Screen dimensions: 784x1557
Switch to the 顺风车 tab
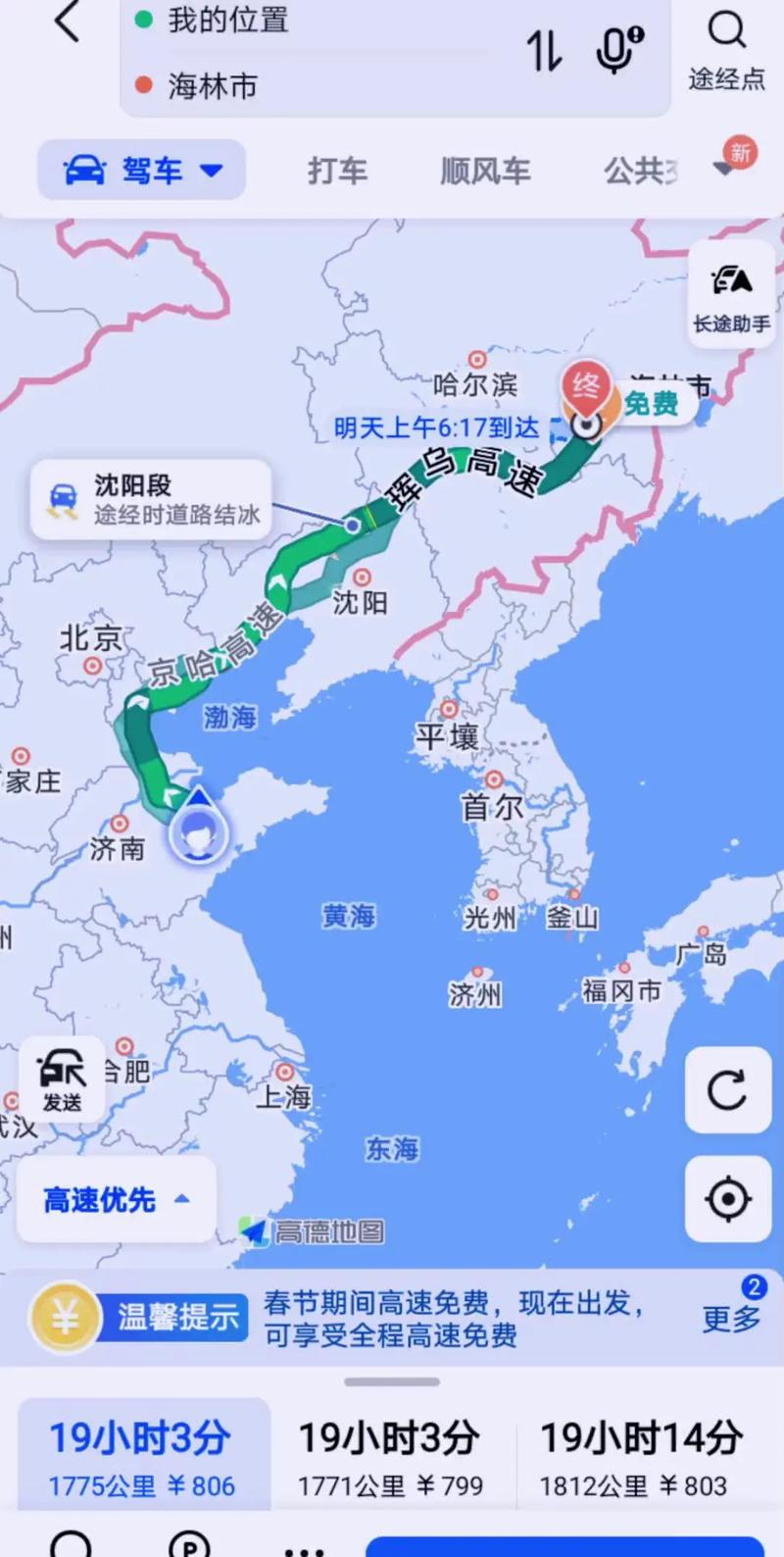tap(485, 169)
